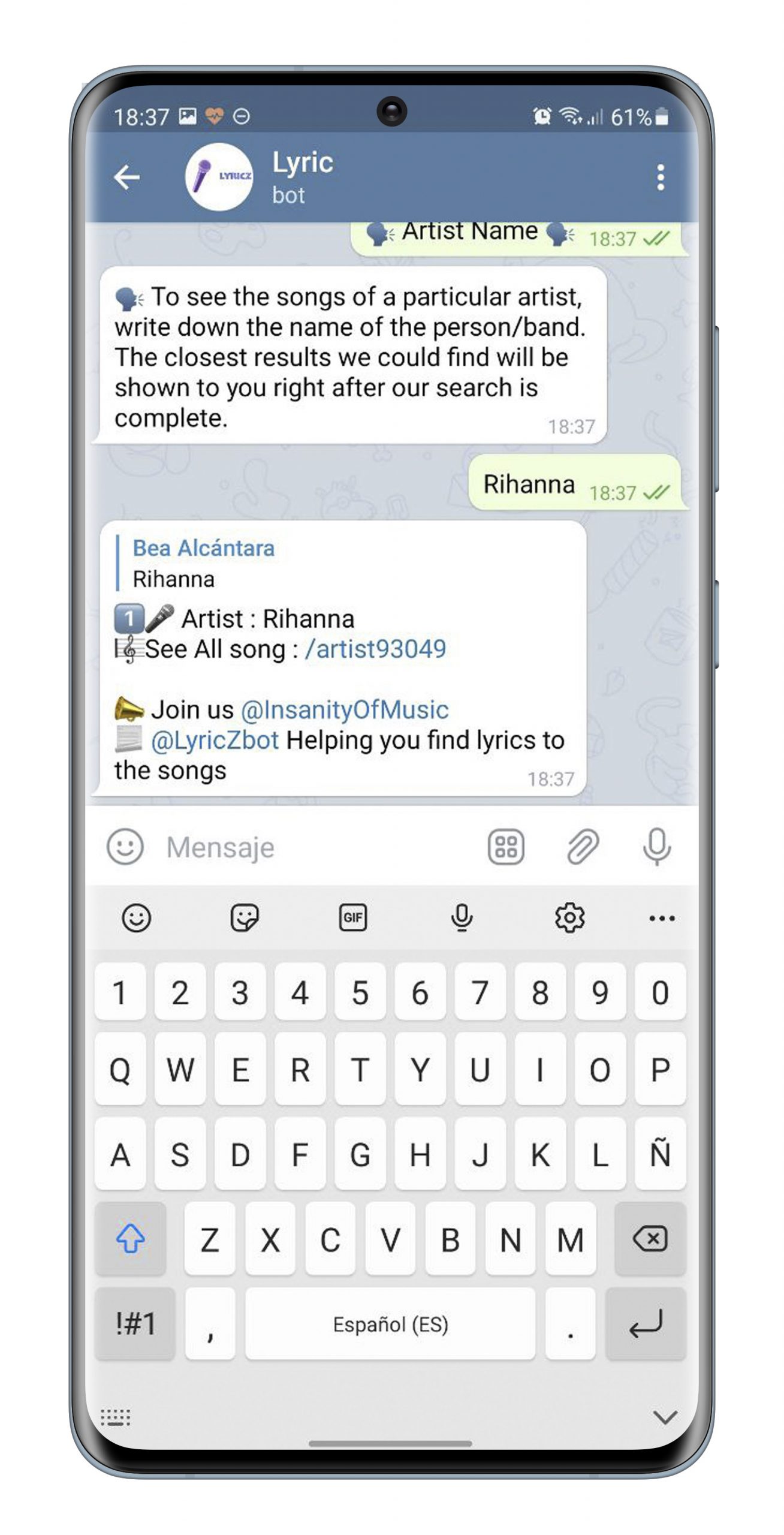Viewport: 784px width, 1535px height.
Task: Start keyboard voice input microphone
Action: [x=461, y=918]
